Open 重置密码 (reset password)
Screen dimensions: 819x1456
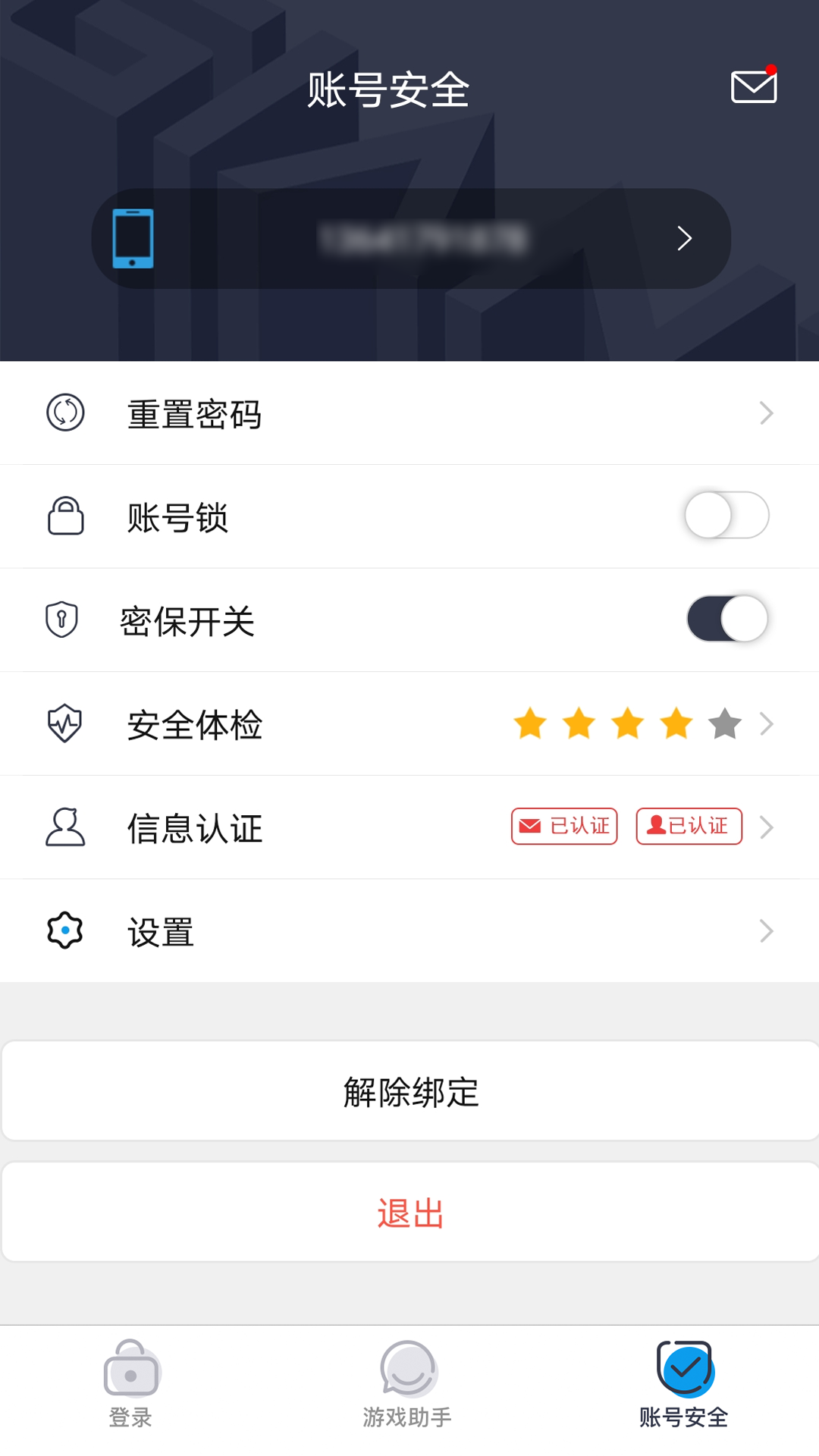(x=409, y=413)
